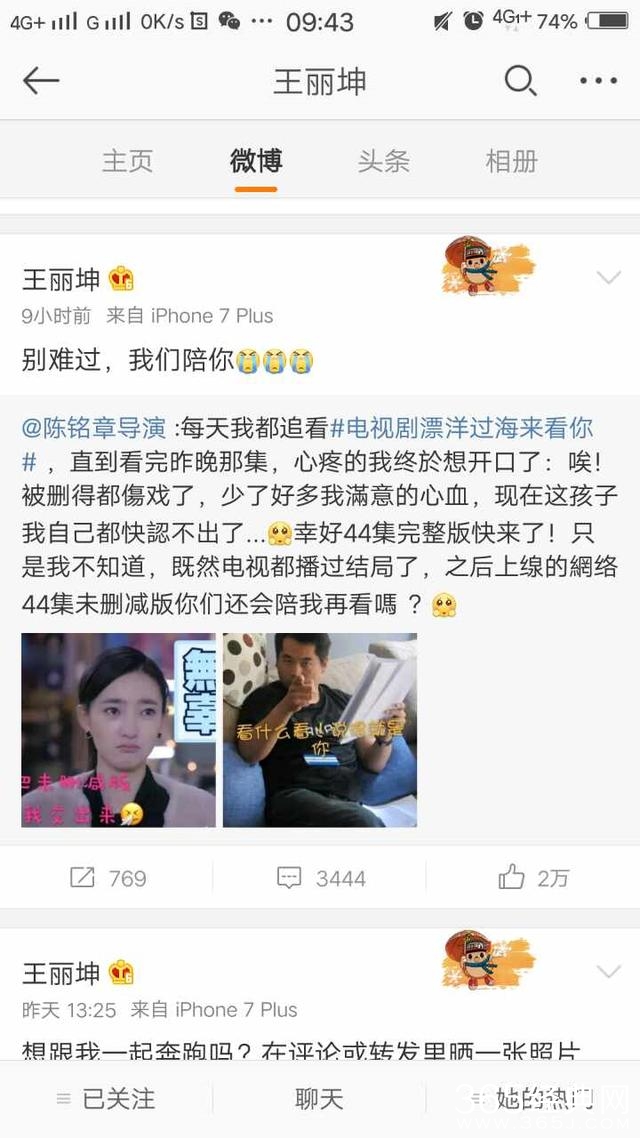Go back using the arrow icon
The height and width of the screenshot is (1138, 640).
pos(41,81)
